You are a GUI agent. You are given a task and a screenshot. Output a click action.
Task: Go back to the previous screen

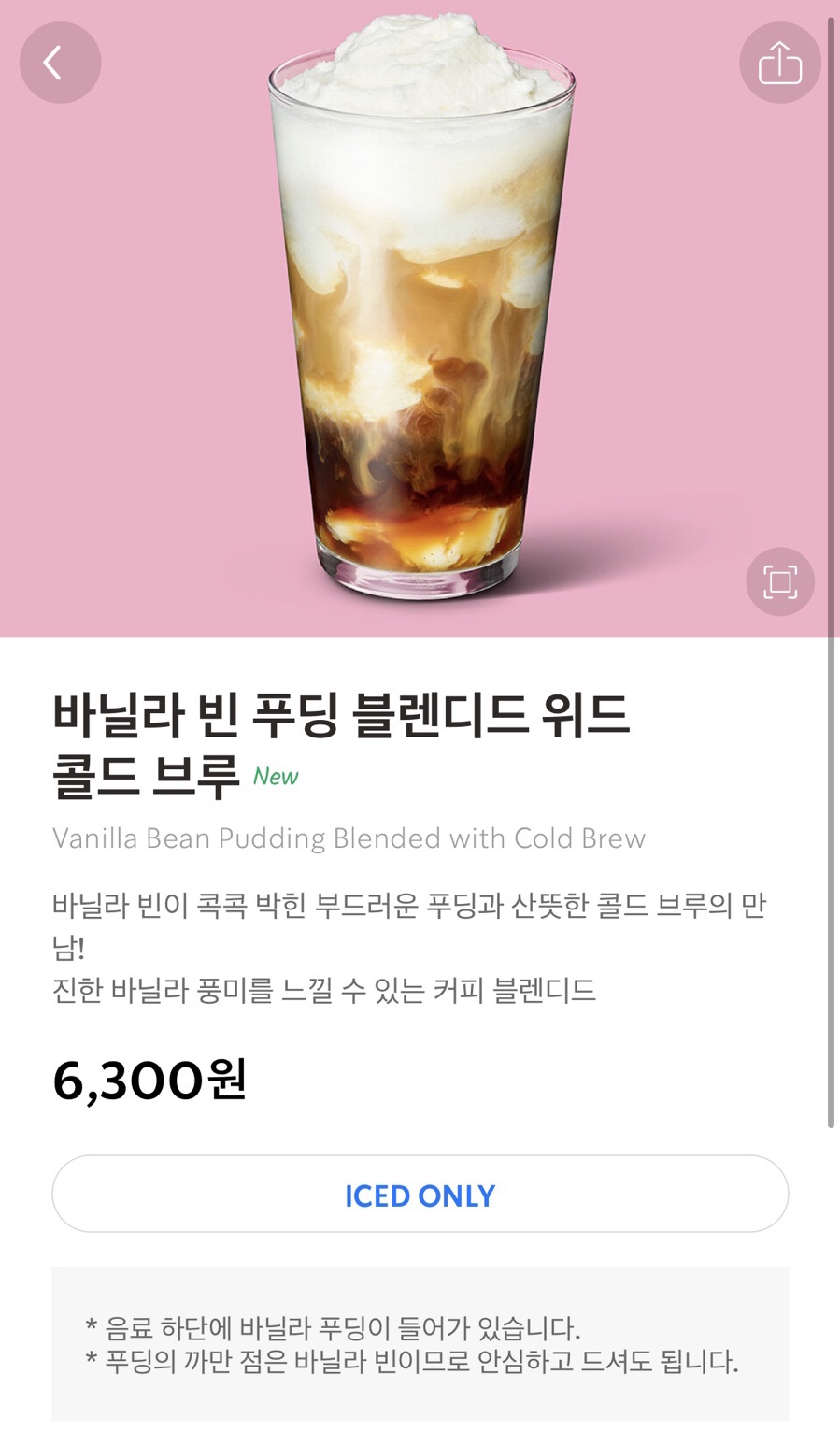(x=60, y=63)
